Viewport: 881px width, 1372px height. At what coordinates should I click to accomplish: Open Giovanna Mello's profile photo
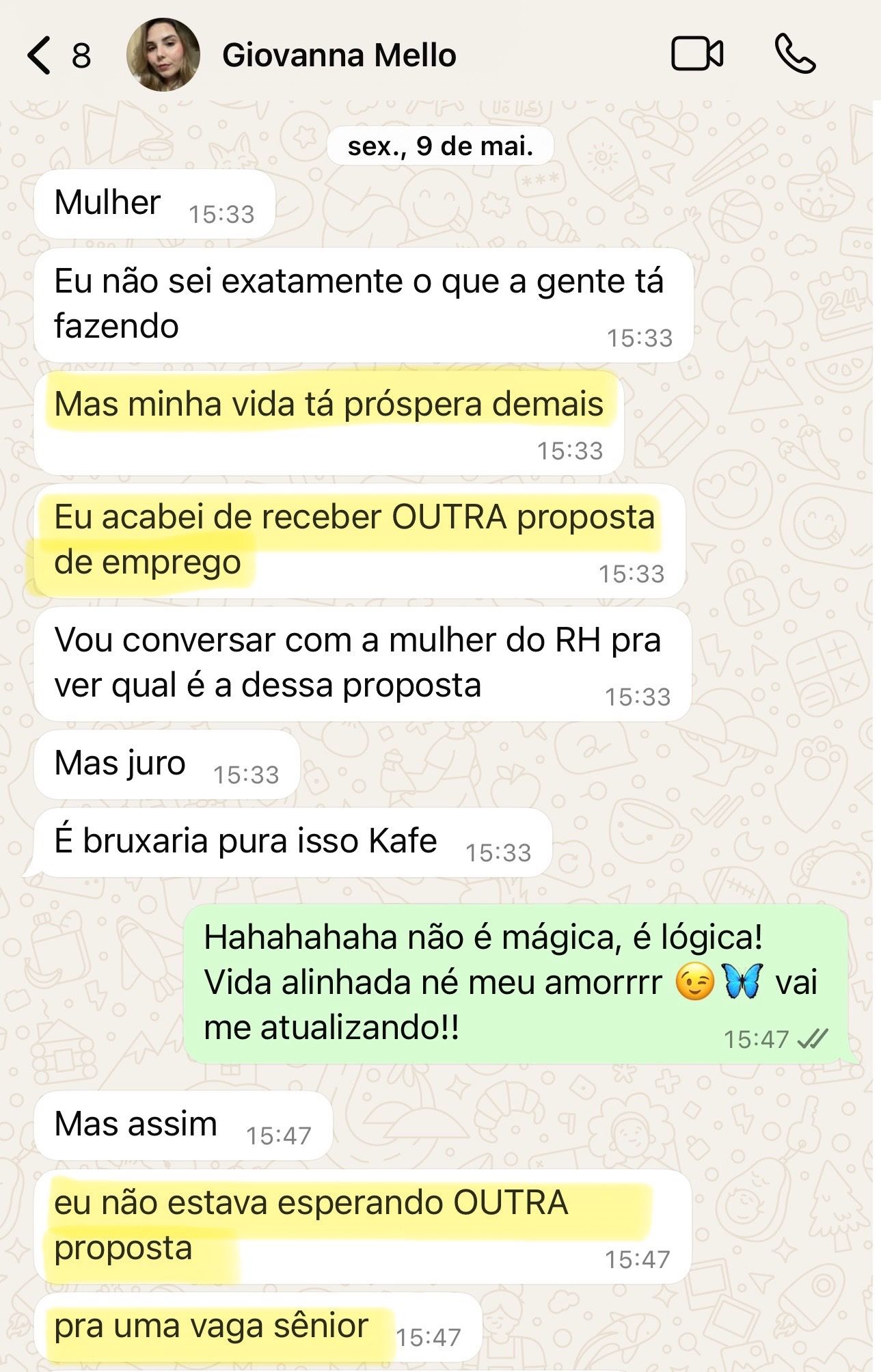click(163, 55)
